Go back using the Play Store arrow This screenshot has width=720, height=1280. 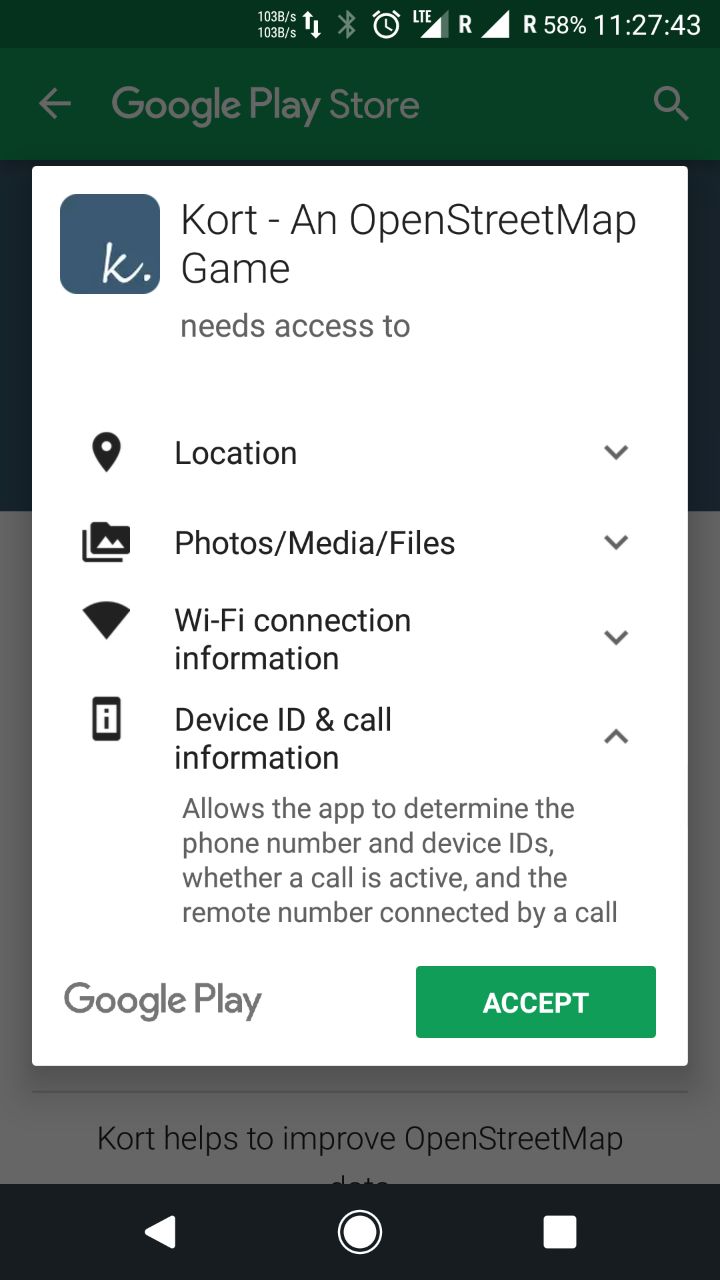coord(55,104)
